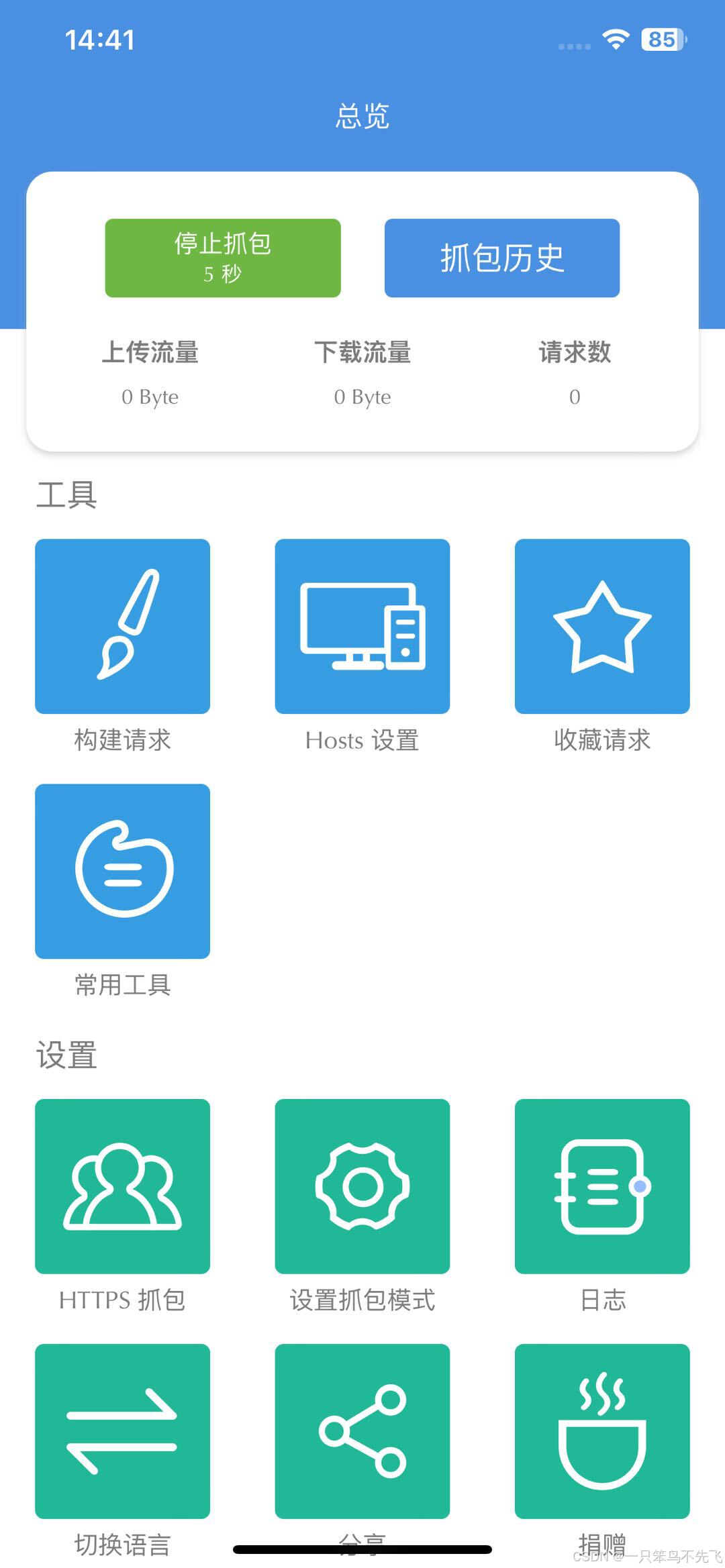Open 抓包历史 capture history
The image size is (725, 1568).
(501, 257)
